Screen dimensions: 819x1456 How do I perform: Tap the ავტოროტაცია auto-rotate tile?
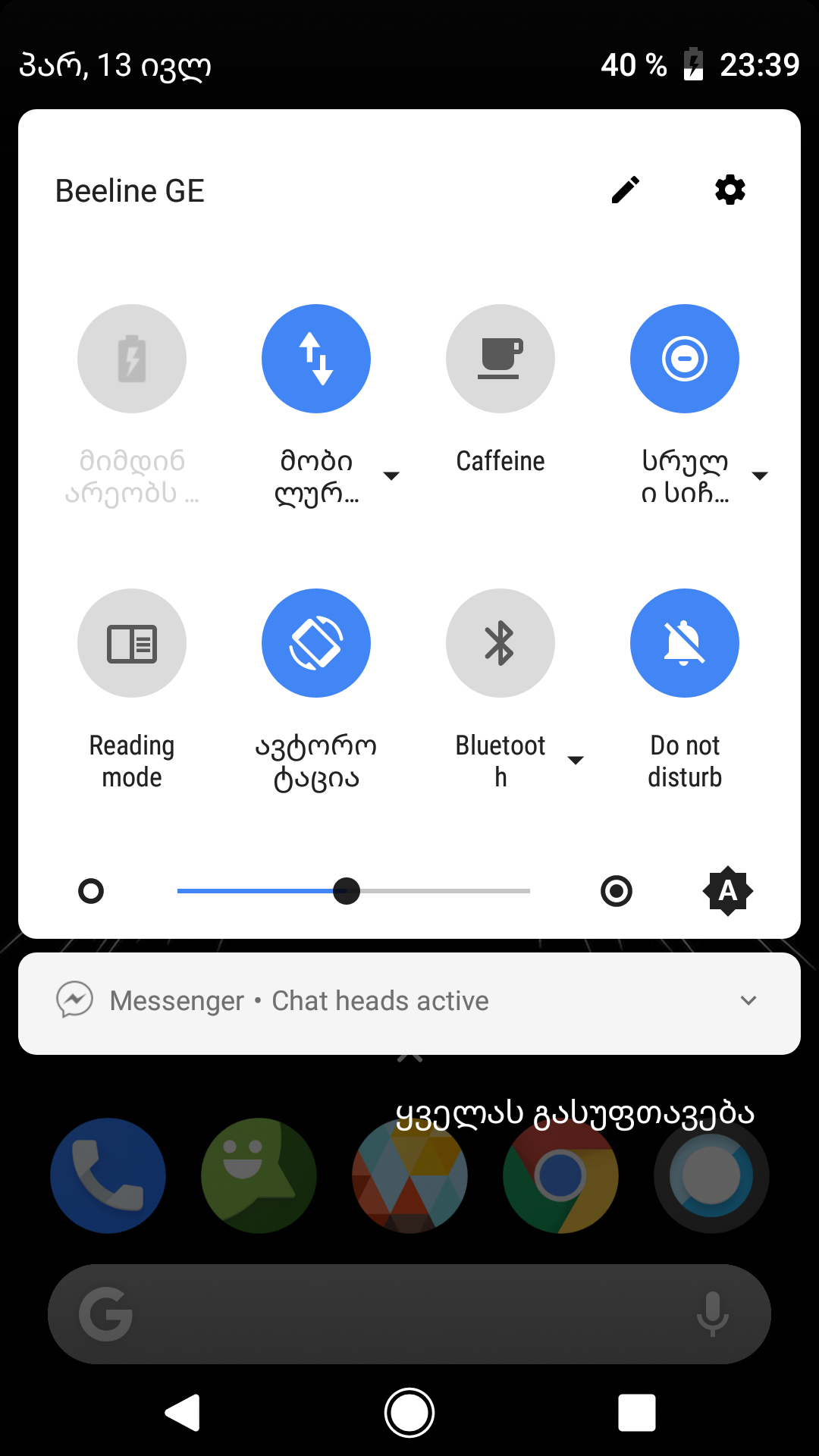pyautogui.click(x=315, y=642)
